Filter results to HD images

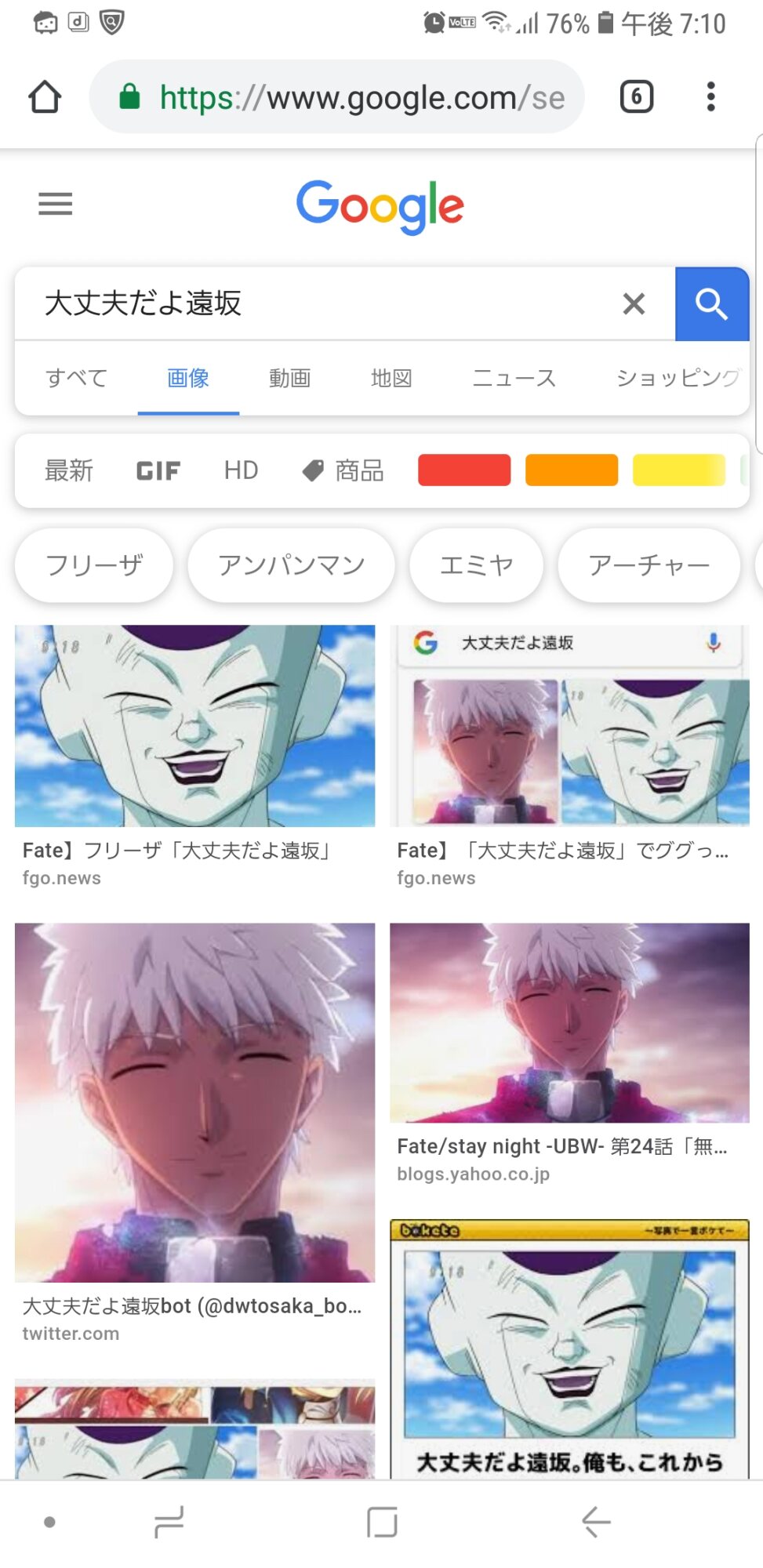[241, 470]
